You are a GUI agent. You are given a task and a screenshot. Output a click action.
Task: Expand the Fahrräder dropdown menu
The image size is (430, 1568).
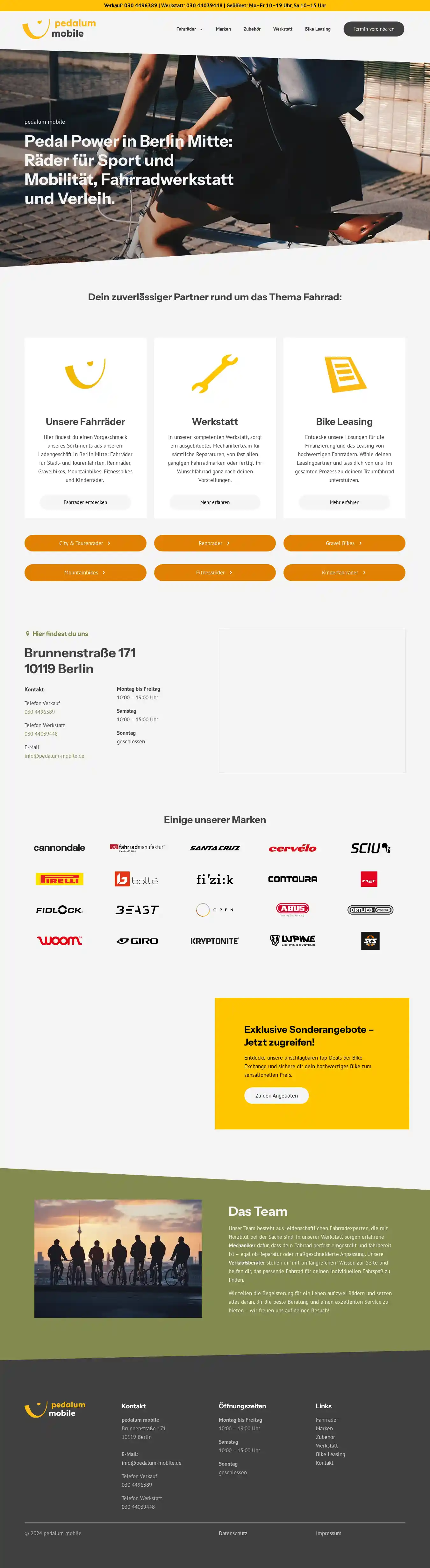[x=189, y=29]
